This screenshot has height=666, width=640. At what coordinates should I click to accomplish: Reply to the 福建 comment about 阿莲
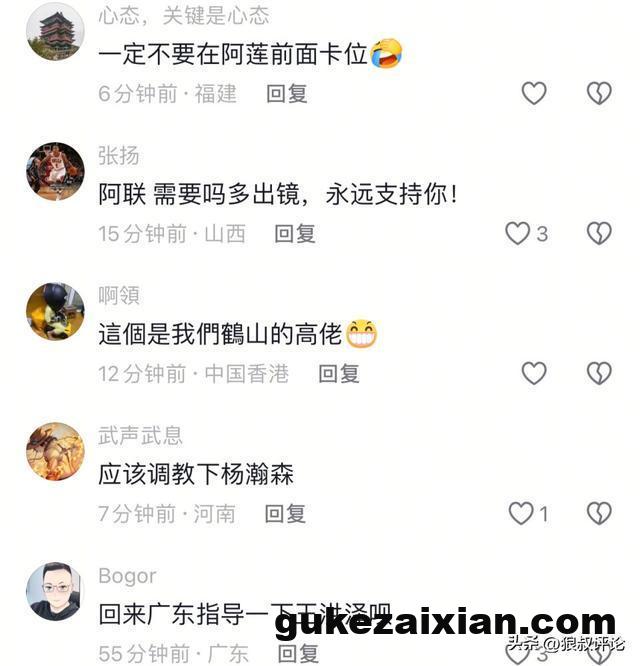[287, 94]
